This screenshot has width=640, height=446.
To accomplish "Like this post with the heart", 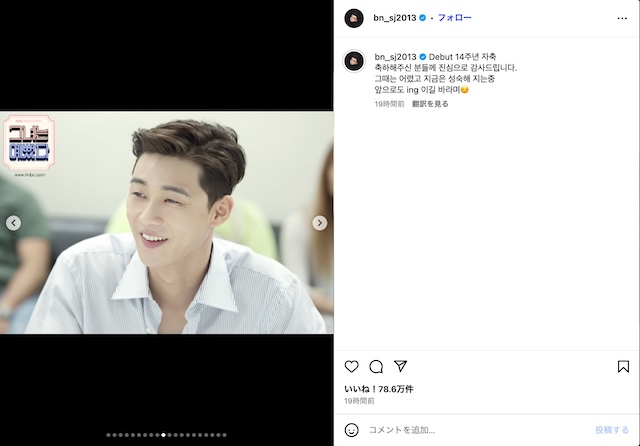I will (x=352, y=367).
